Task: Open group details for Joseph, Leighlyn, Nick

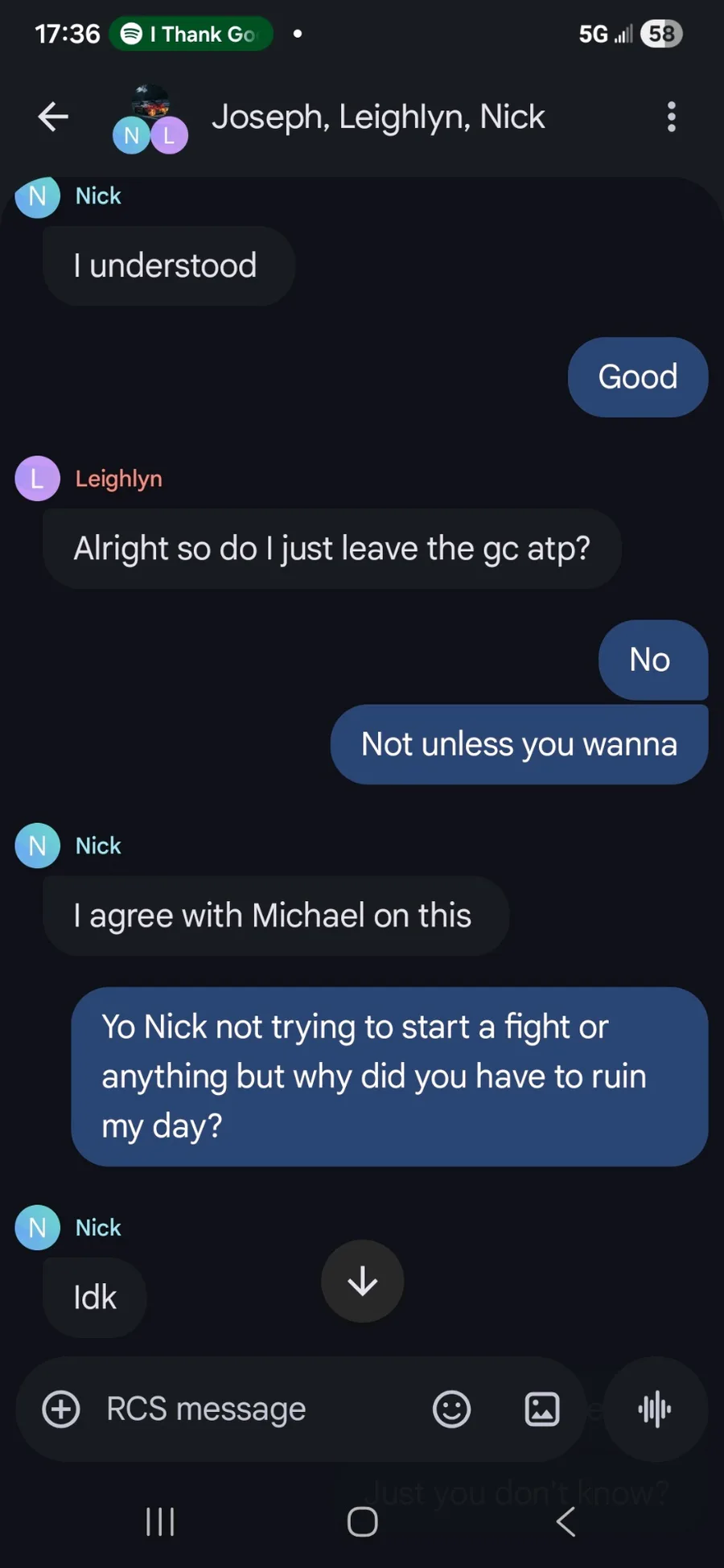Action: [378, 117]
